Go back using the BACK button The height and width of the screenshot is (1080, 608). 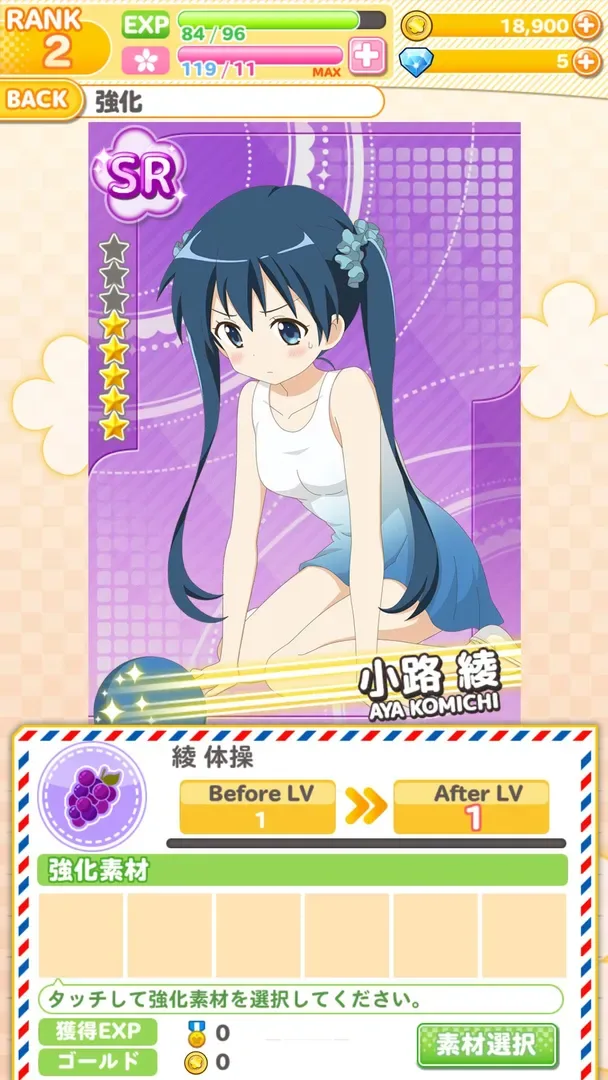(40, 99)
